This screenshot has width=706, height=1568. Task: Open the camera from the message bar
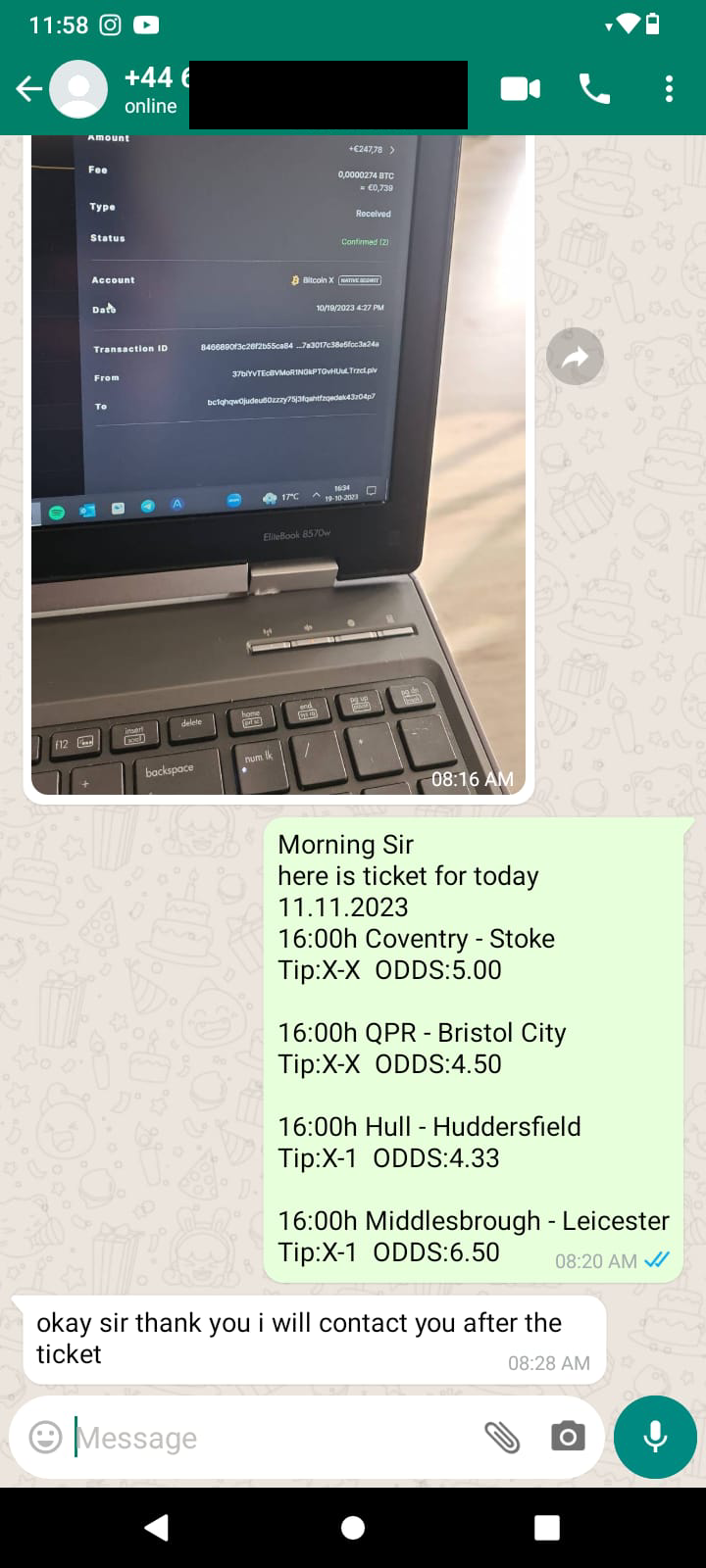568,1437
